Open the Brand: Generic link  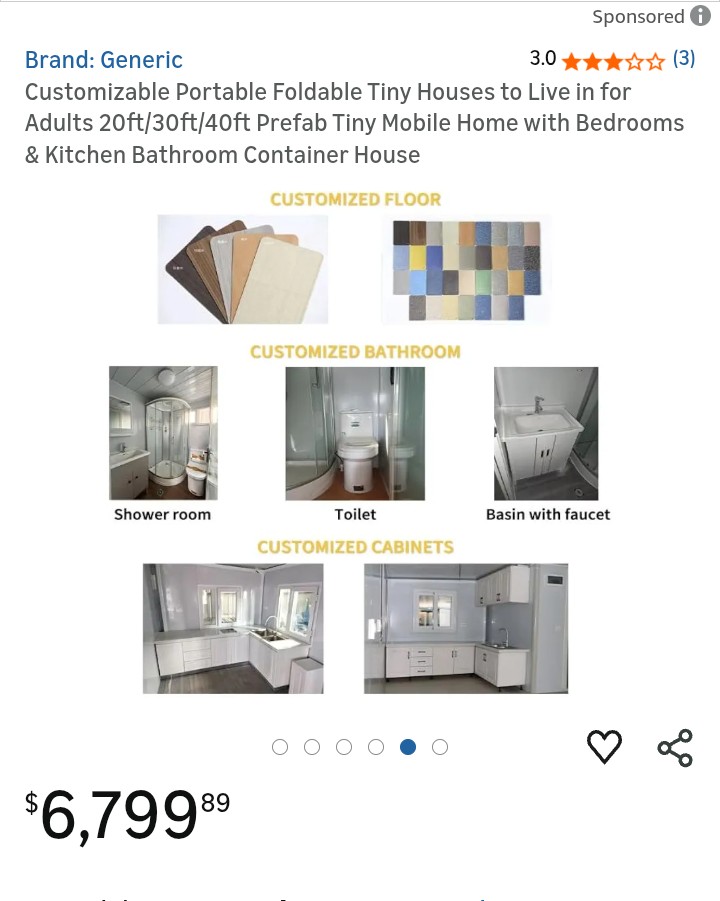[104, 60]
